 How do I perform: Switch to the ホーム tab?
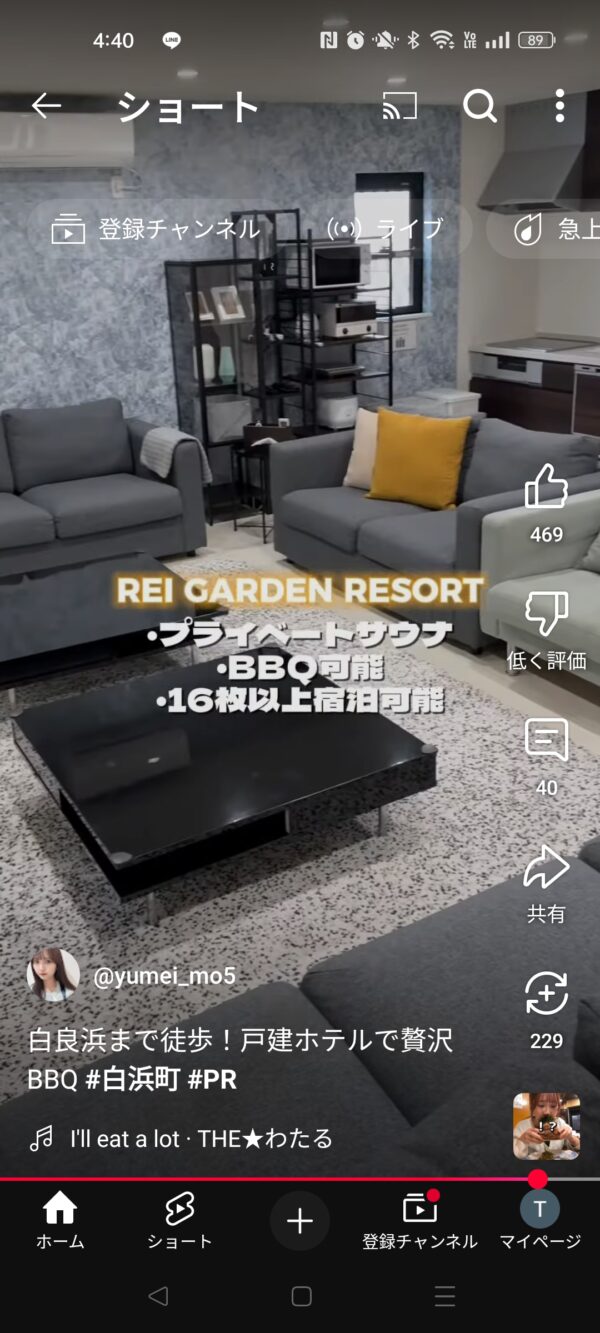60,1221
